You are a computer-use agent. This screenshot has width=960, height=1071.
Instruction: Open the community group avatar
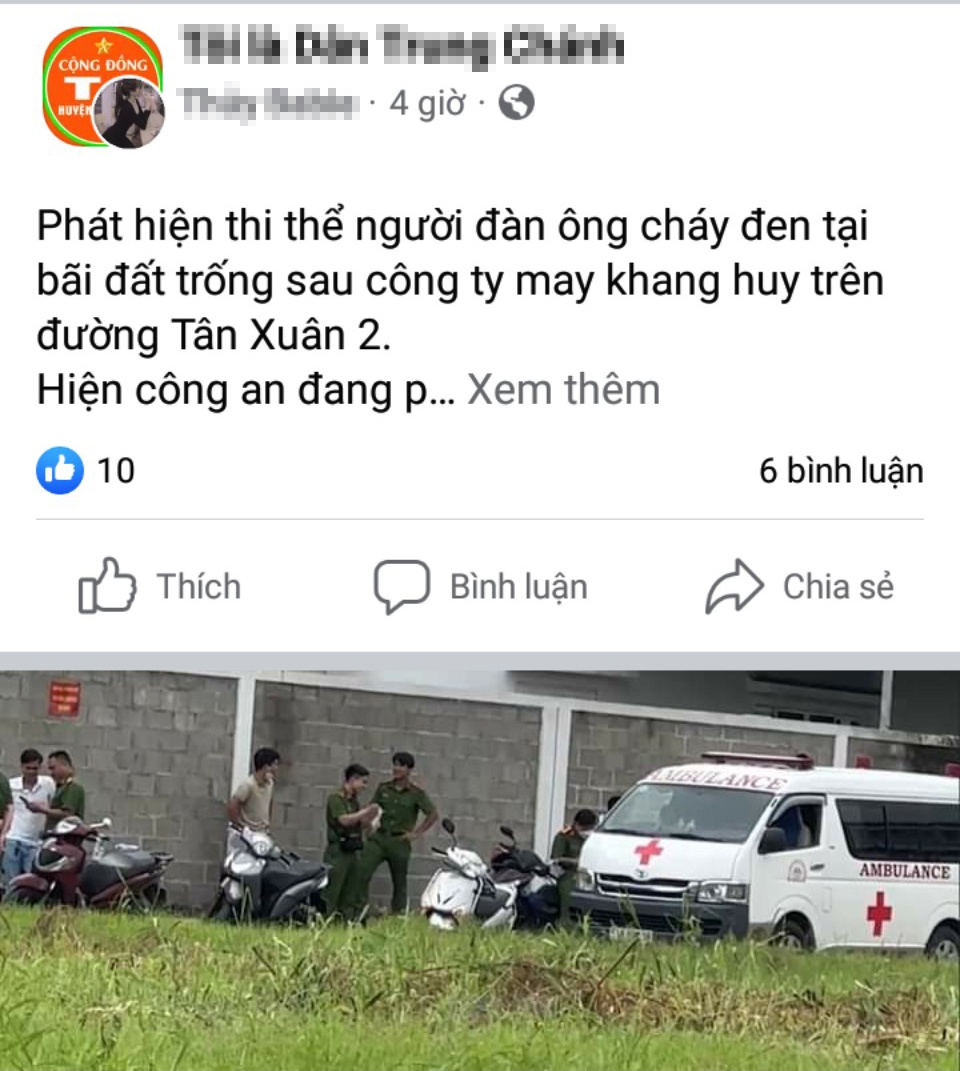coord(100,86)
